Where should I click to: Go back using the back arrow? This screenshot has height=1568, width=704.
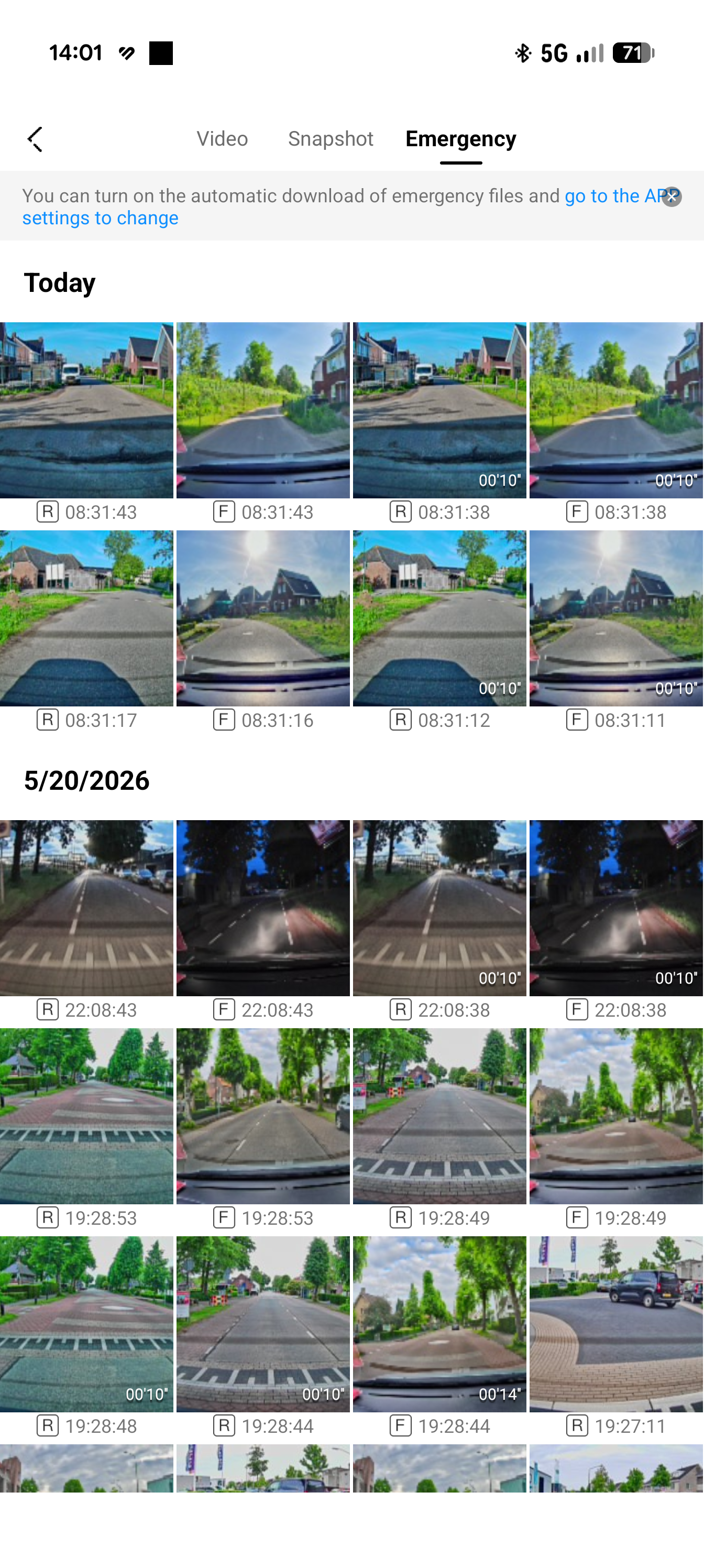pyautogui.click(x=35, y=139)
